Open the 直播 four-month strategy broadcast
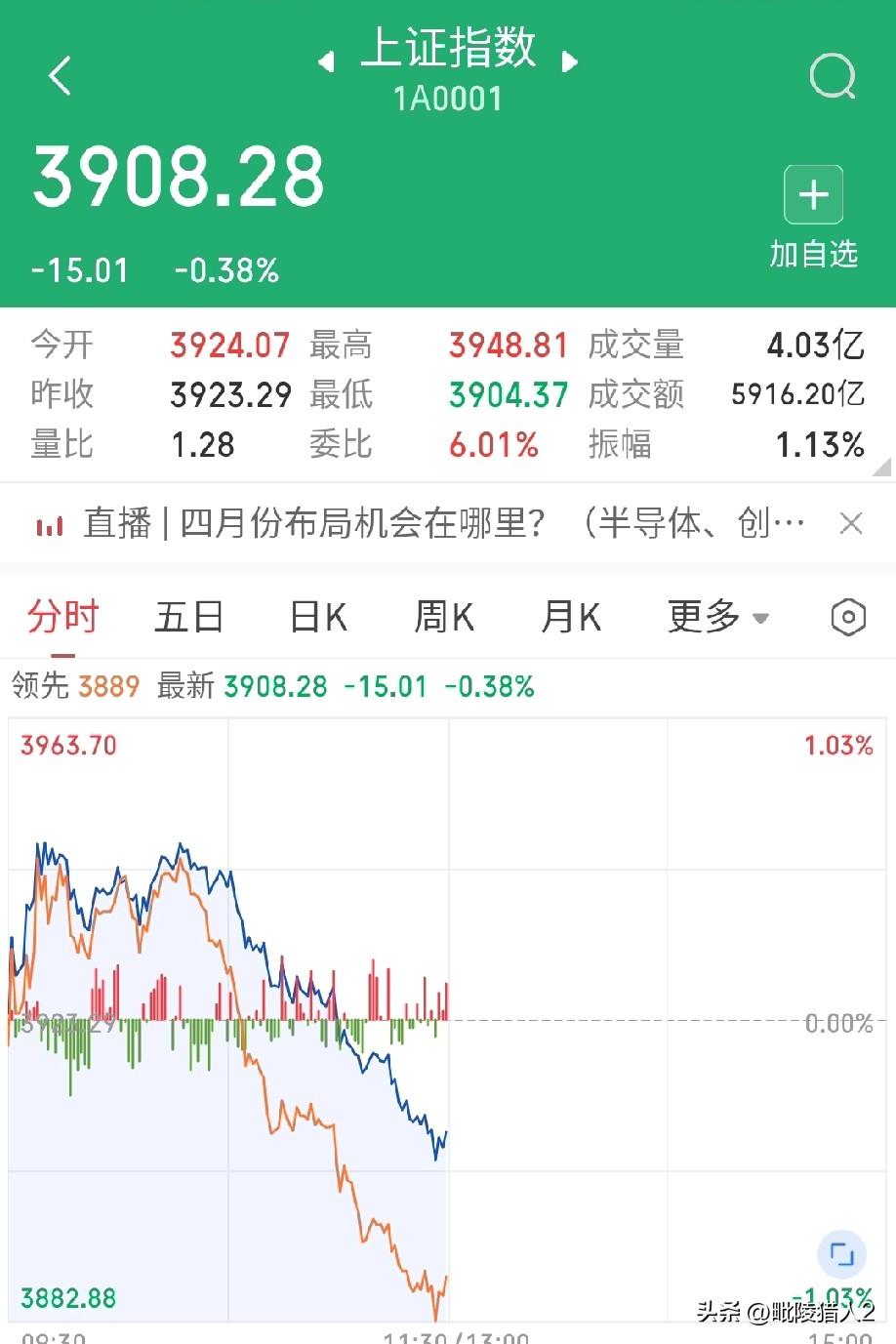Viewport: 896px width, 1344px height. click(439, 523)
